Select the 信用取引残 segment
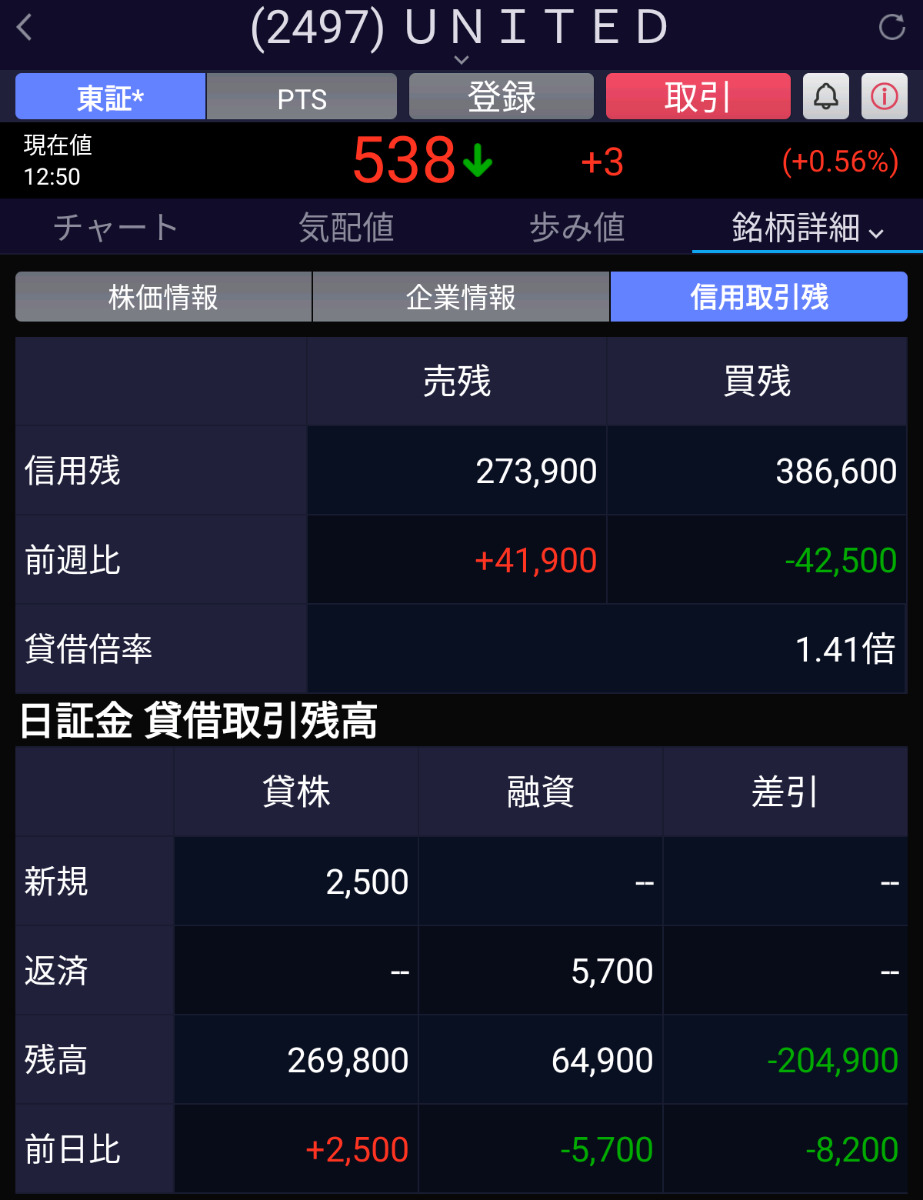Screen dimensions: 923x1200 point(759,297)
